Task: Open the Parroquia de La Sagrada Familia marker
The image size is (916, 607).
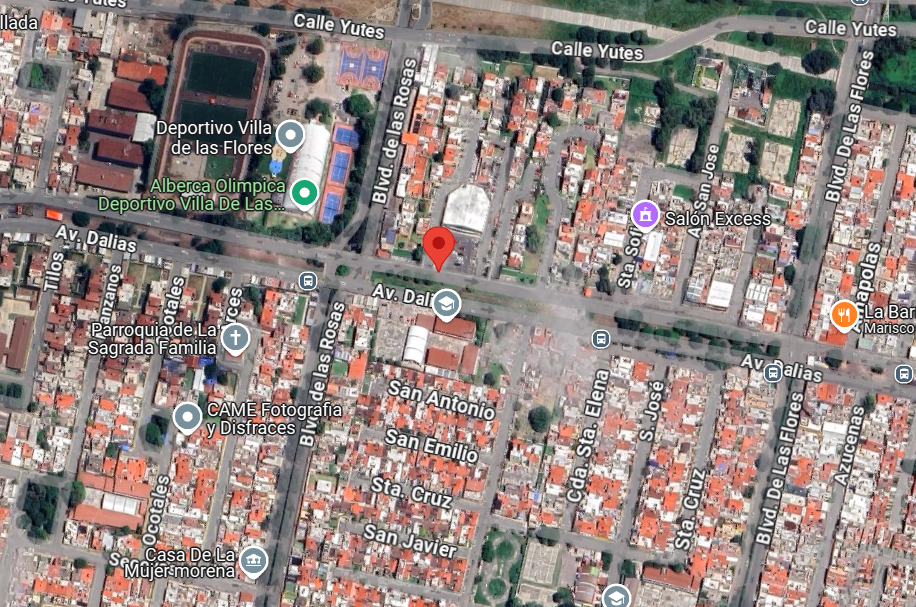Action: point(235,338)
